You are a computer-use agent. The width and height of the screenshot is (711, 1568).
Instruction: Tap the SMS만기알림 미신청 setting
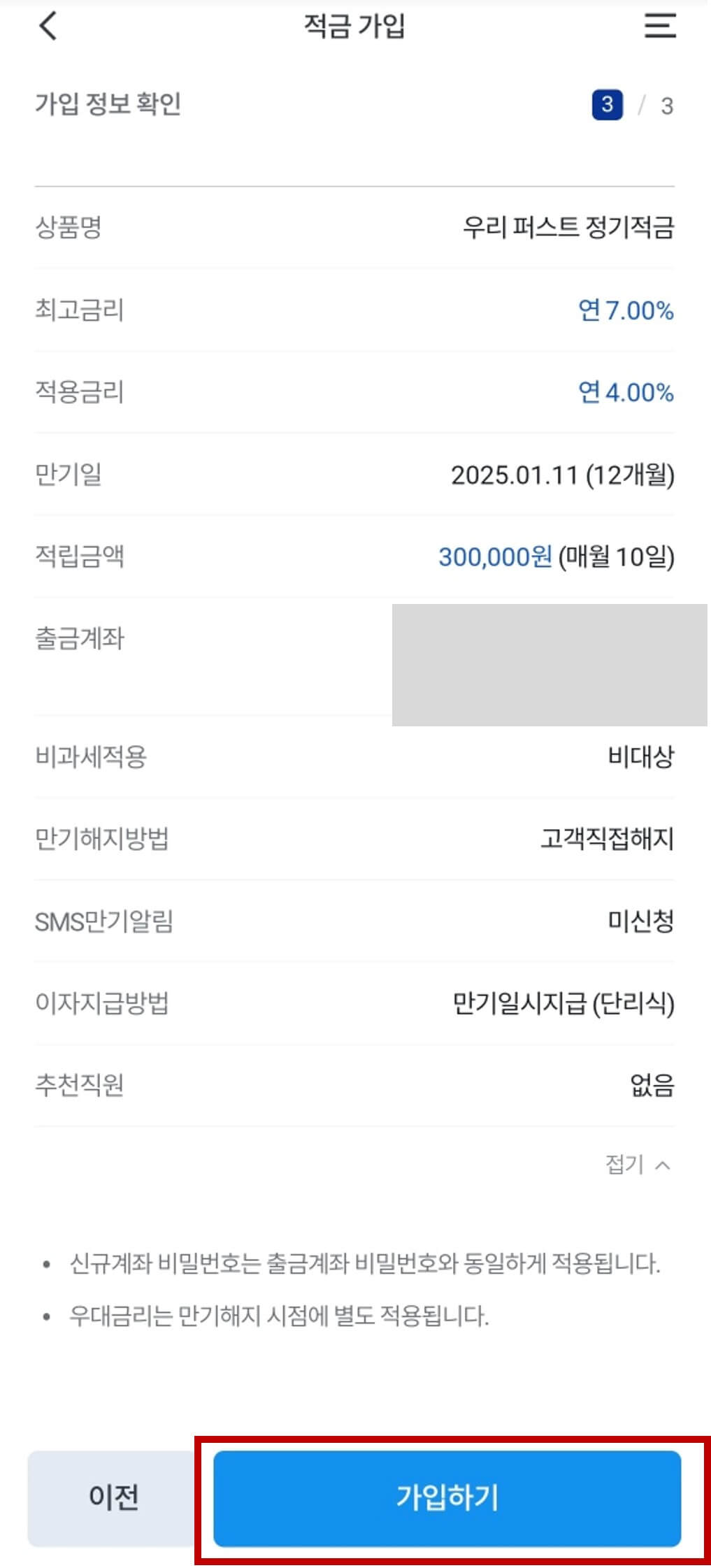tap(641, 923)
